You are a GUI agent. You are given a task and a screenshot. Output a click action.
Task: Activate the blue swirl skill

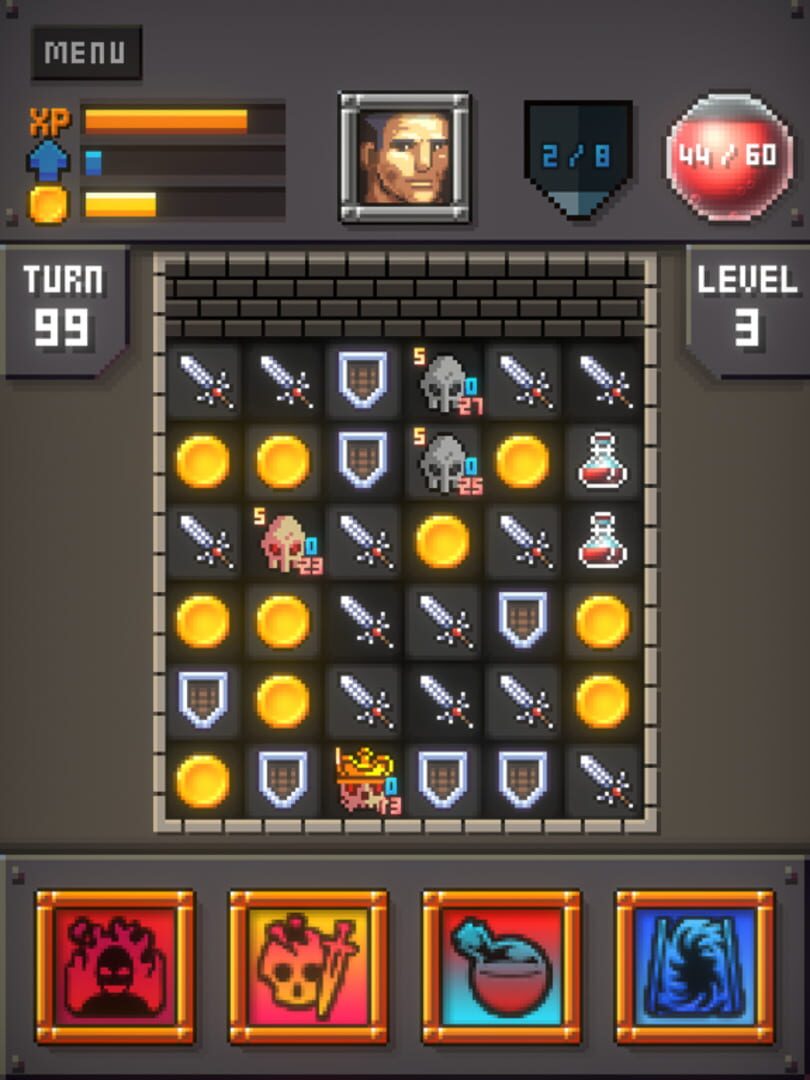[694, 967]
